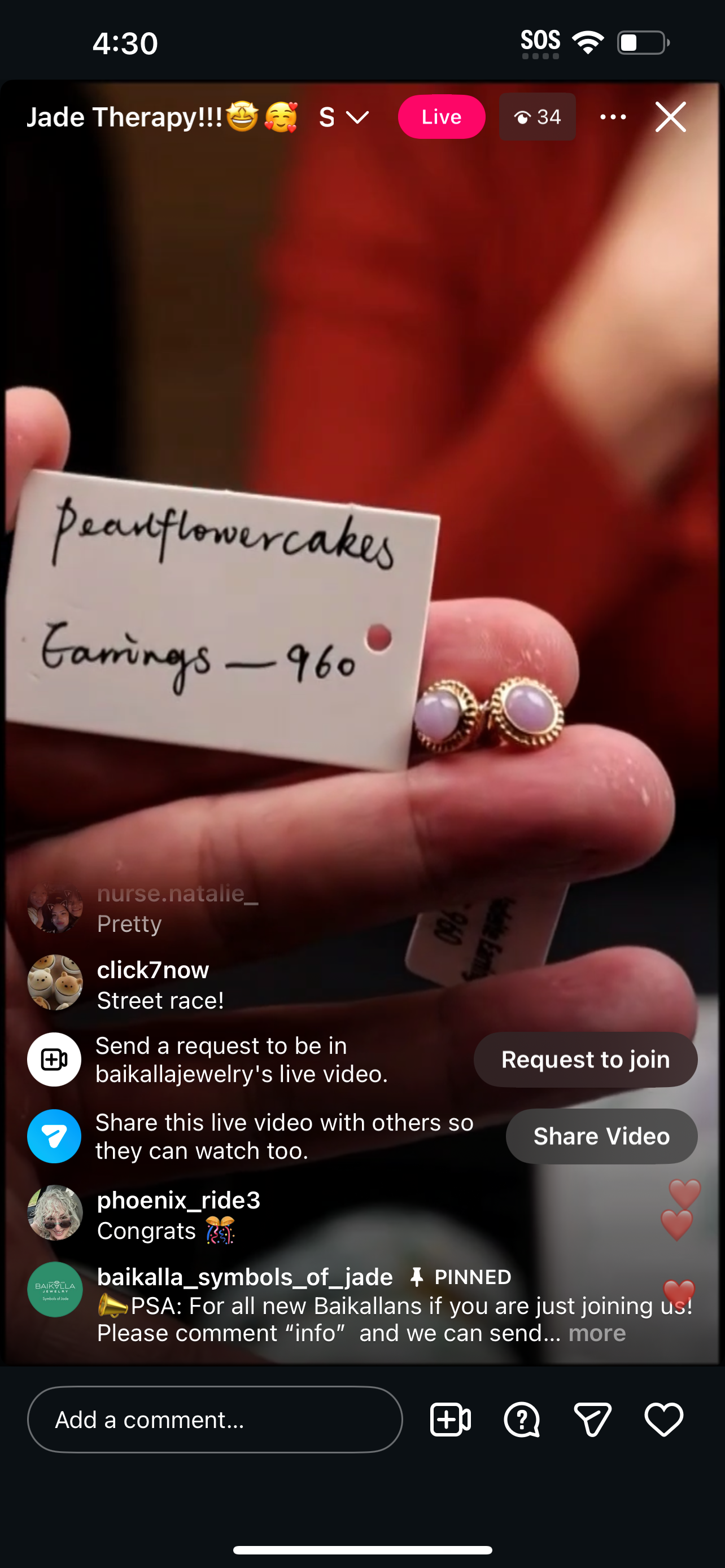This screenshot has width=725, height=1568.
Task: Ask a question with the question bubble icon
Action: point(522,1420)
